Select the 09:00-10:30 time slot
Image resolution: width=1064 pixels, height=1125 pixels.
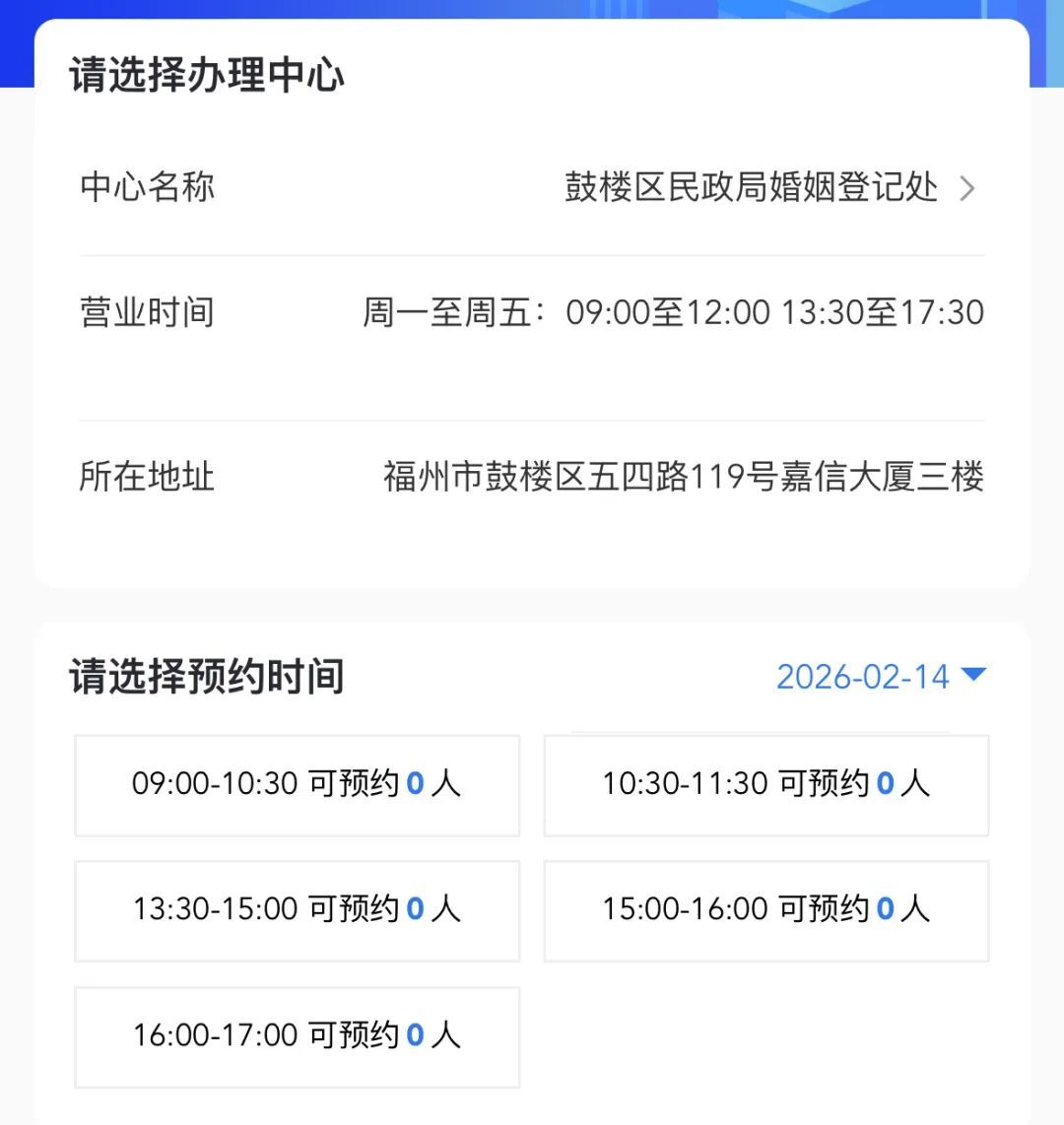[297, 785]
